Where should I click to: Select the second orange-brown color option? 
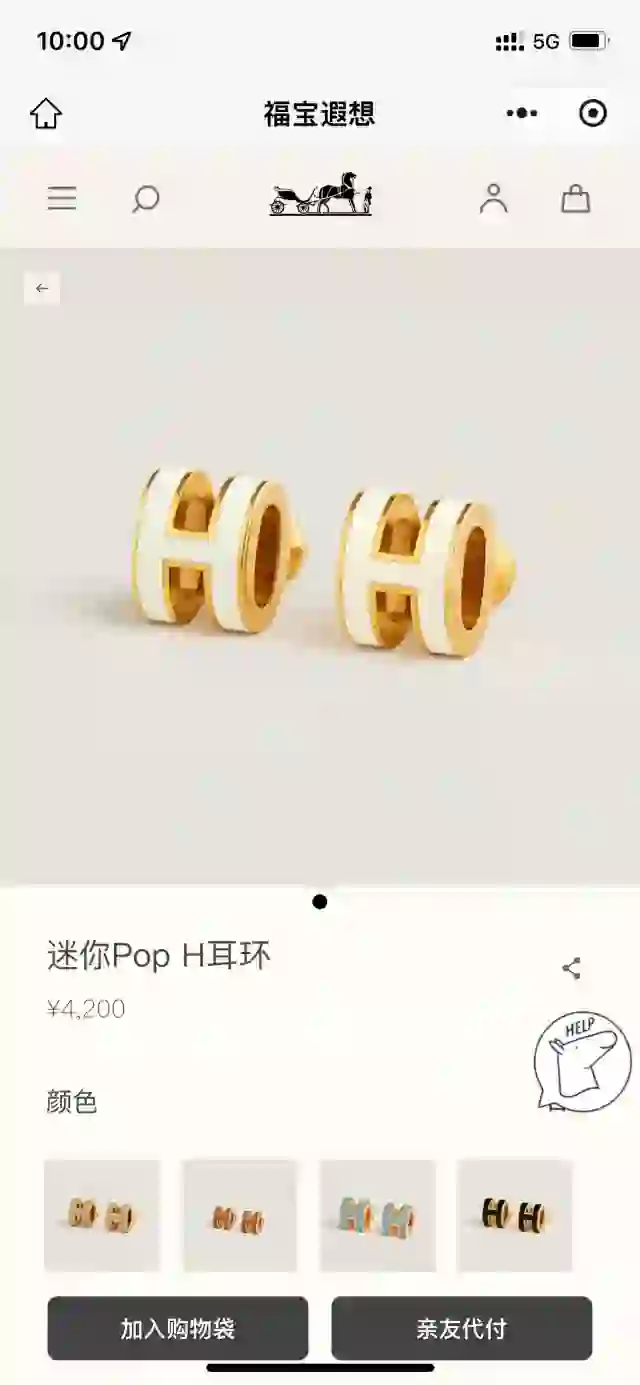click(x=239, y=1215)
